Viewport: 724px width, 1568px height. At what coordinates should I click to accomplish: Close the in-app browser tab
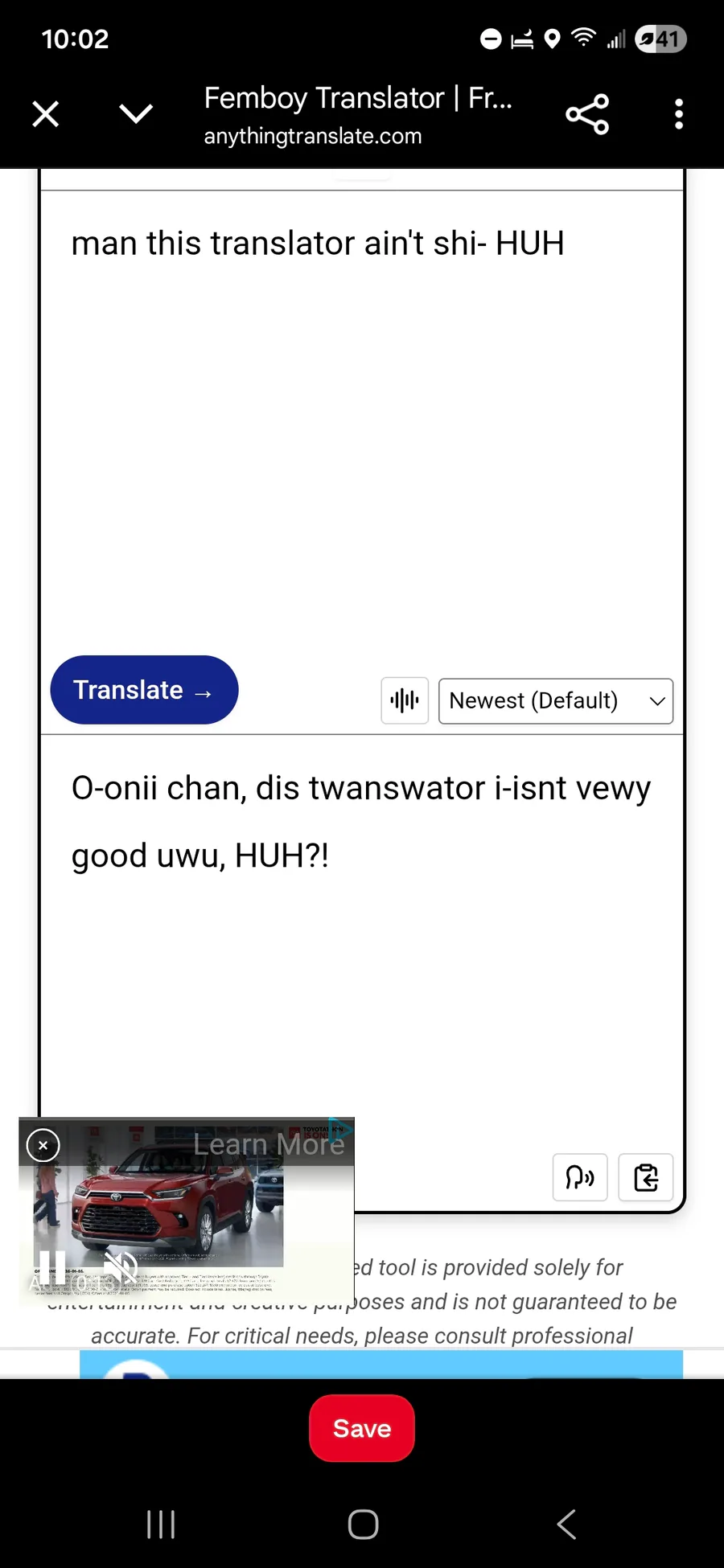pos(46,114)
